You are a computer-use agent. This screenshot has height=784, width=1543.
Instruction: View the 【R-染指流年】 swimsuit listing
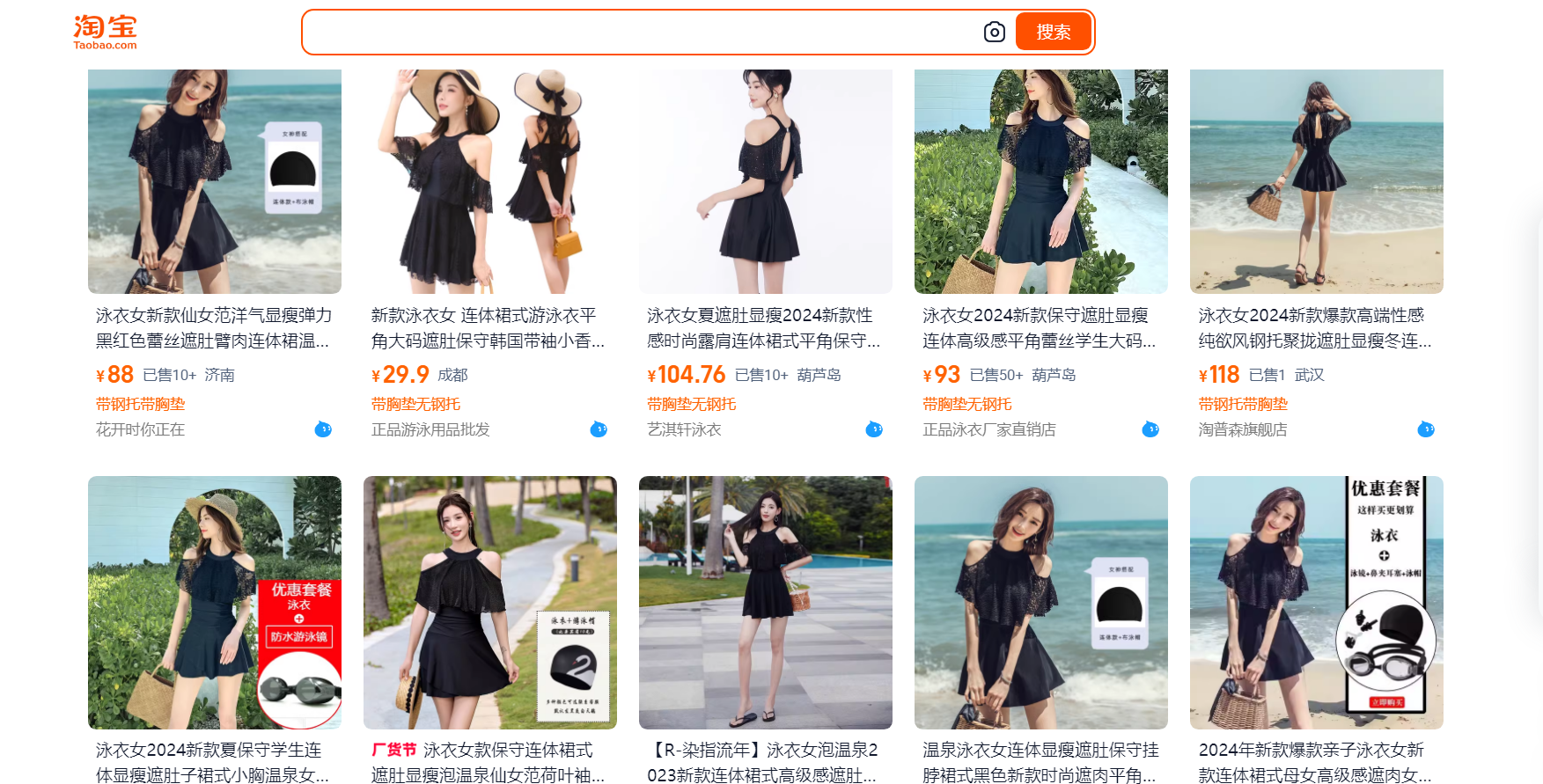[x=765, y=603]
